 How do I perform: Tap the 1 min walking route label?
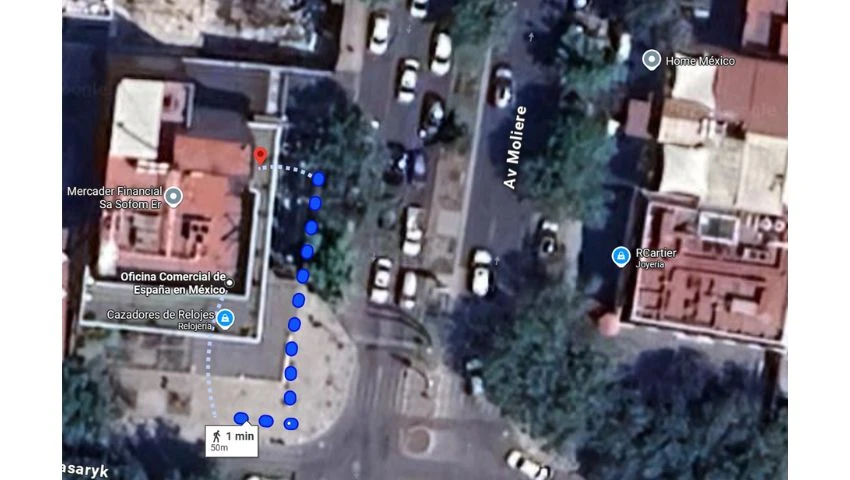click(x=231, y=439)
